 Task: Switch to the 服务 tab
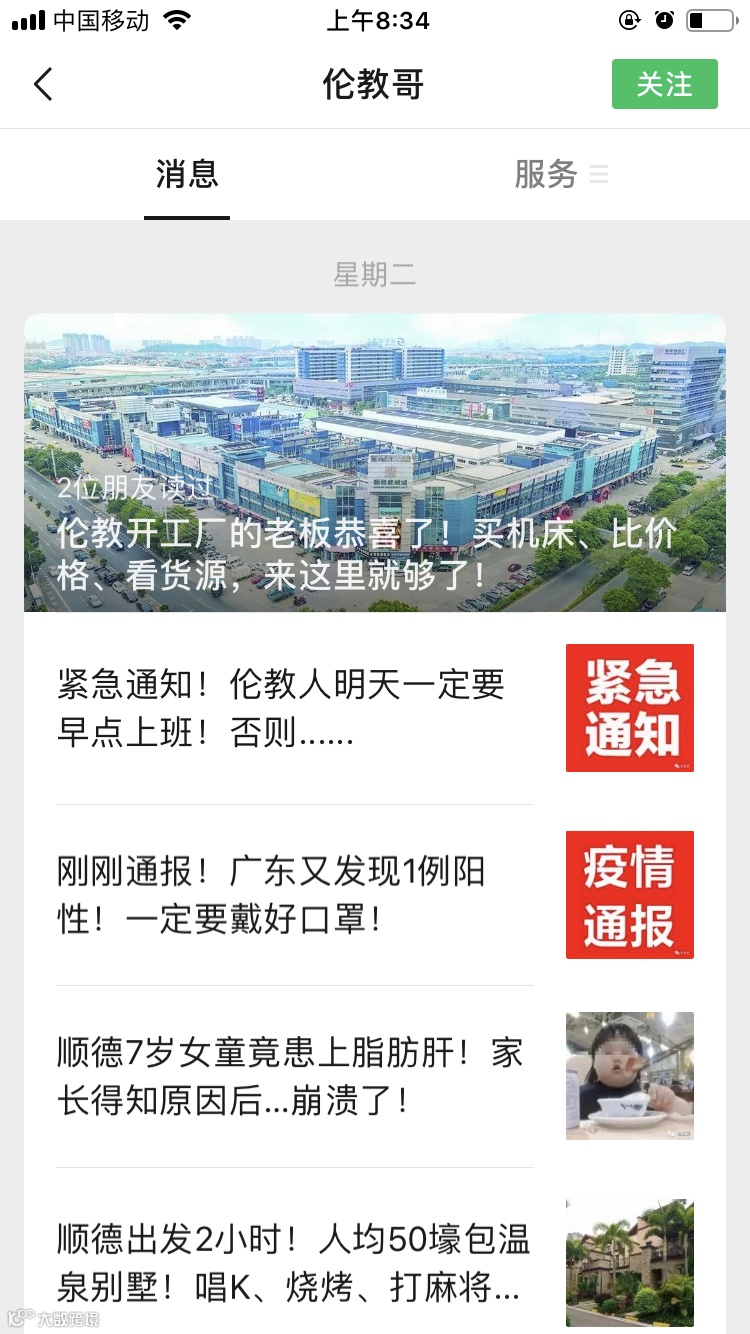(x=546, y=175)
